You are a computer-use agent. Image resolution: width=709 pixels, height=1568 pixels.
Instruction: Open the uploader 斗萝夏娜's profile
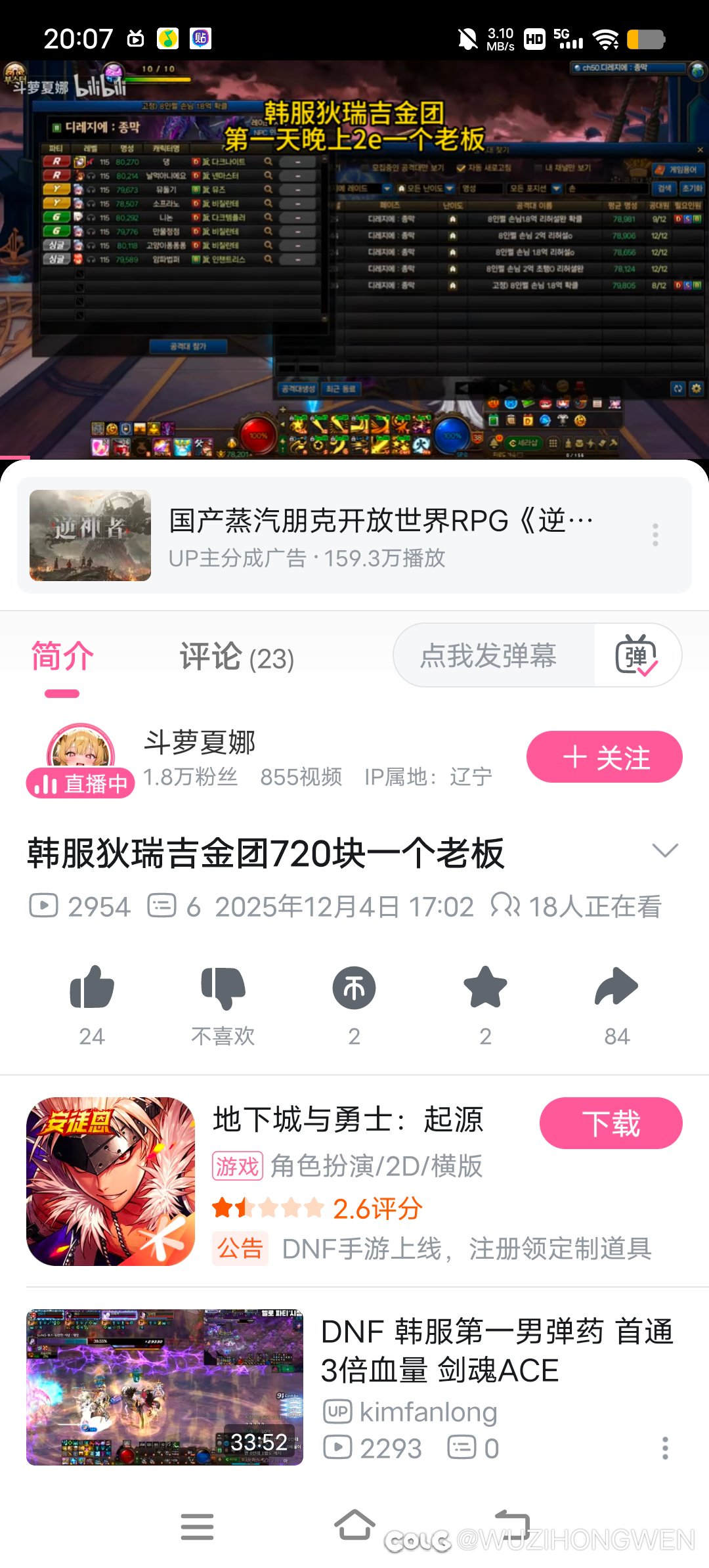[x=197, y=742]
